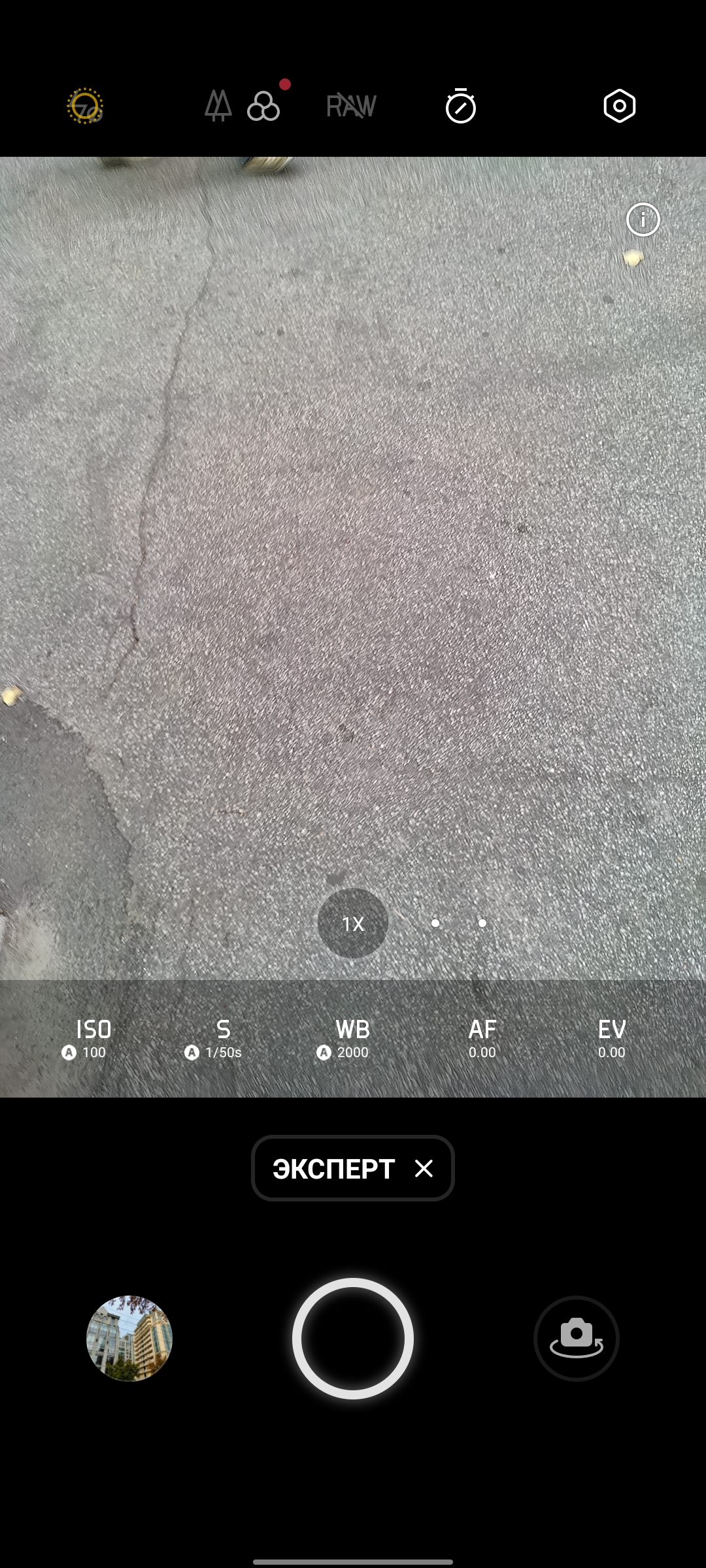The height and width of the screenshot is (1568, 706).
Task: Adjust the ISO setting
Action: pyautogui.click(x=93, y=1038)
